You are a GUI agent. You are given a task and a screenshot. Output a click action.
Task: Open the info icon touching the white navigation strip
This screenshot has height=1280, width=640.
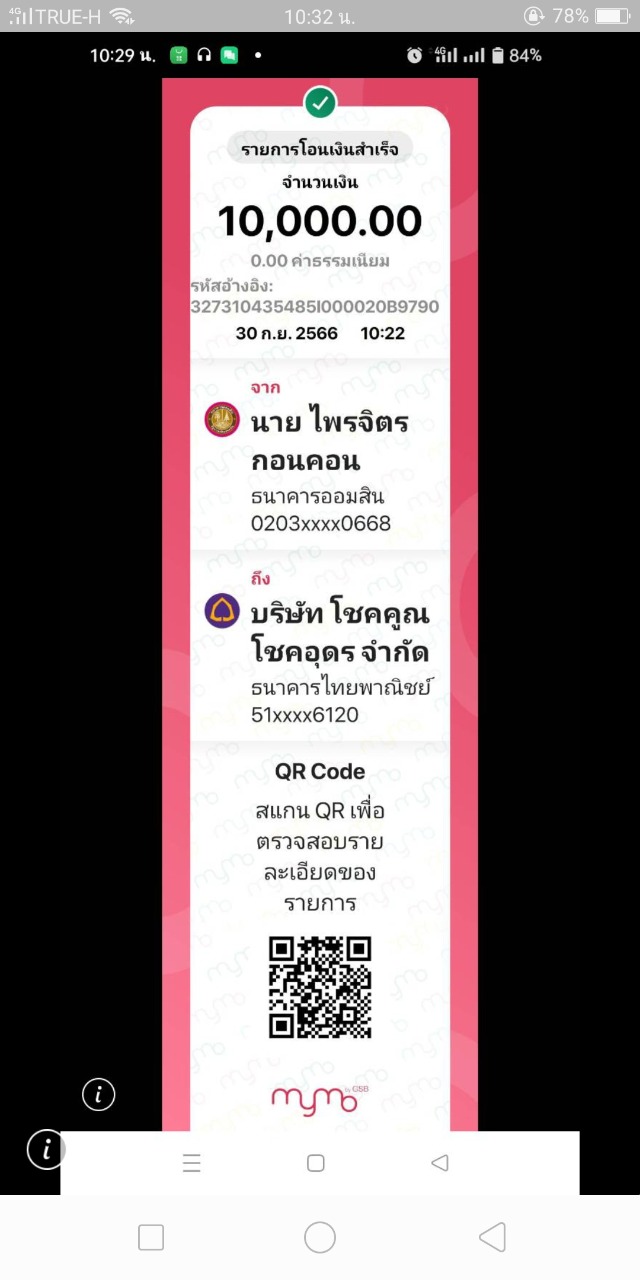tap(46, 1149)
